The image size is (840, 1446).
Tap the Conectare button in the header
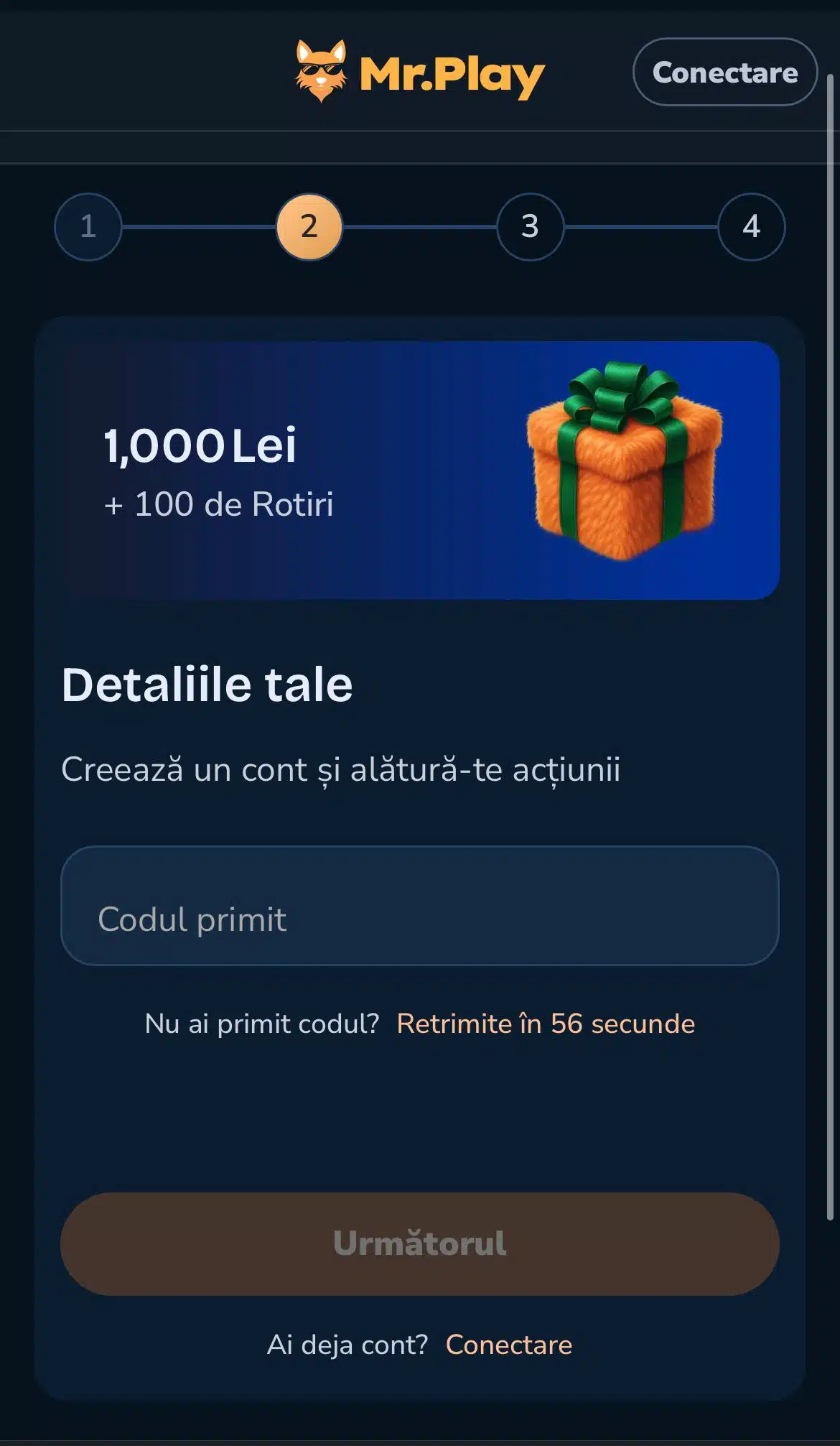click(724, 73)
